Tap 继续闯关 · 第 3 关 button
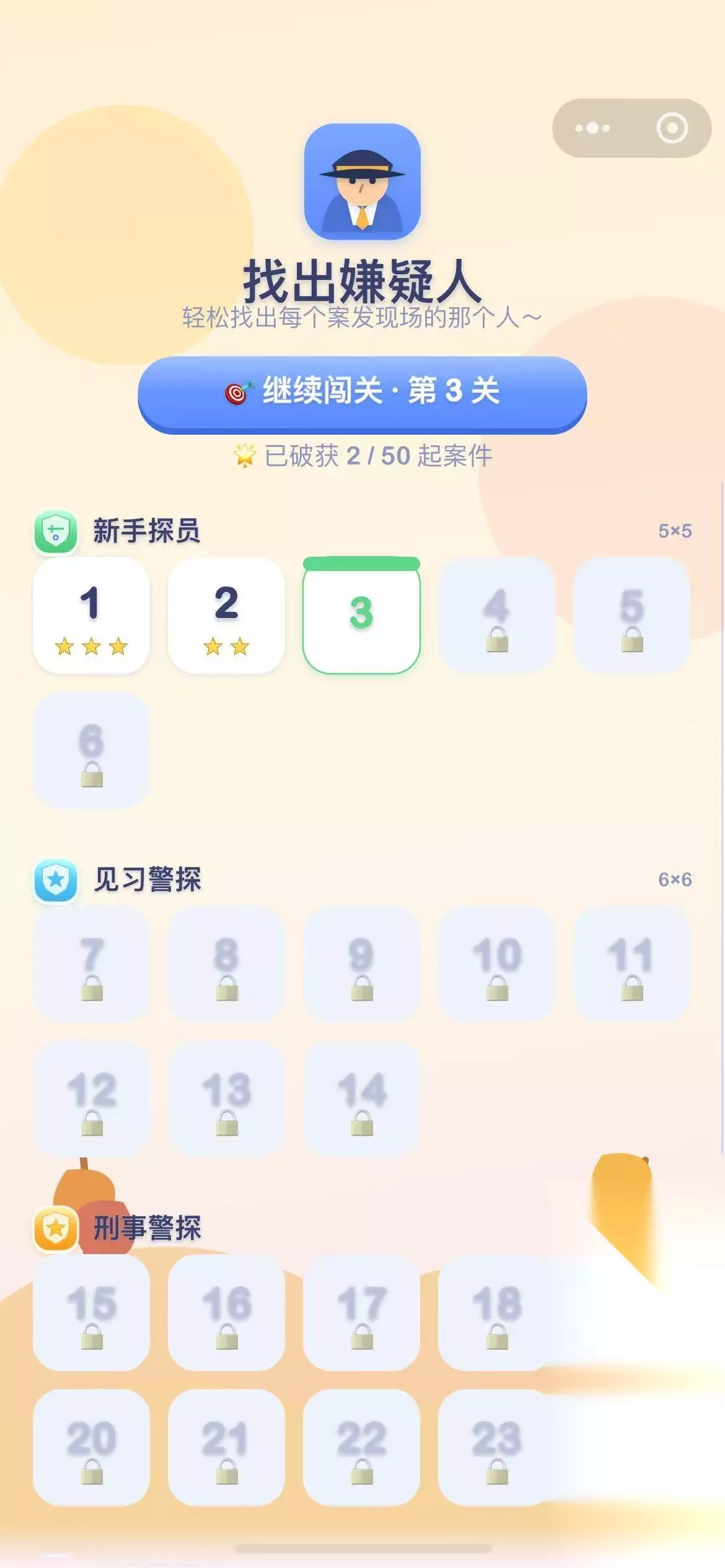 coord(362,393)
